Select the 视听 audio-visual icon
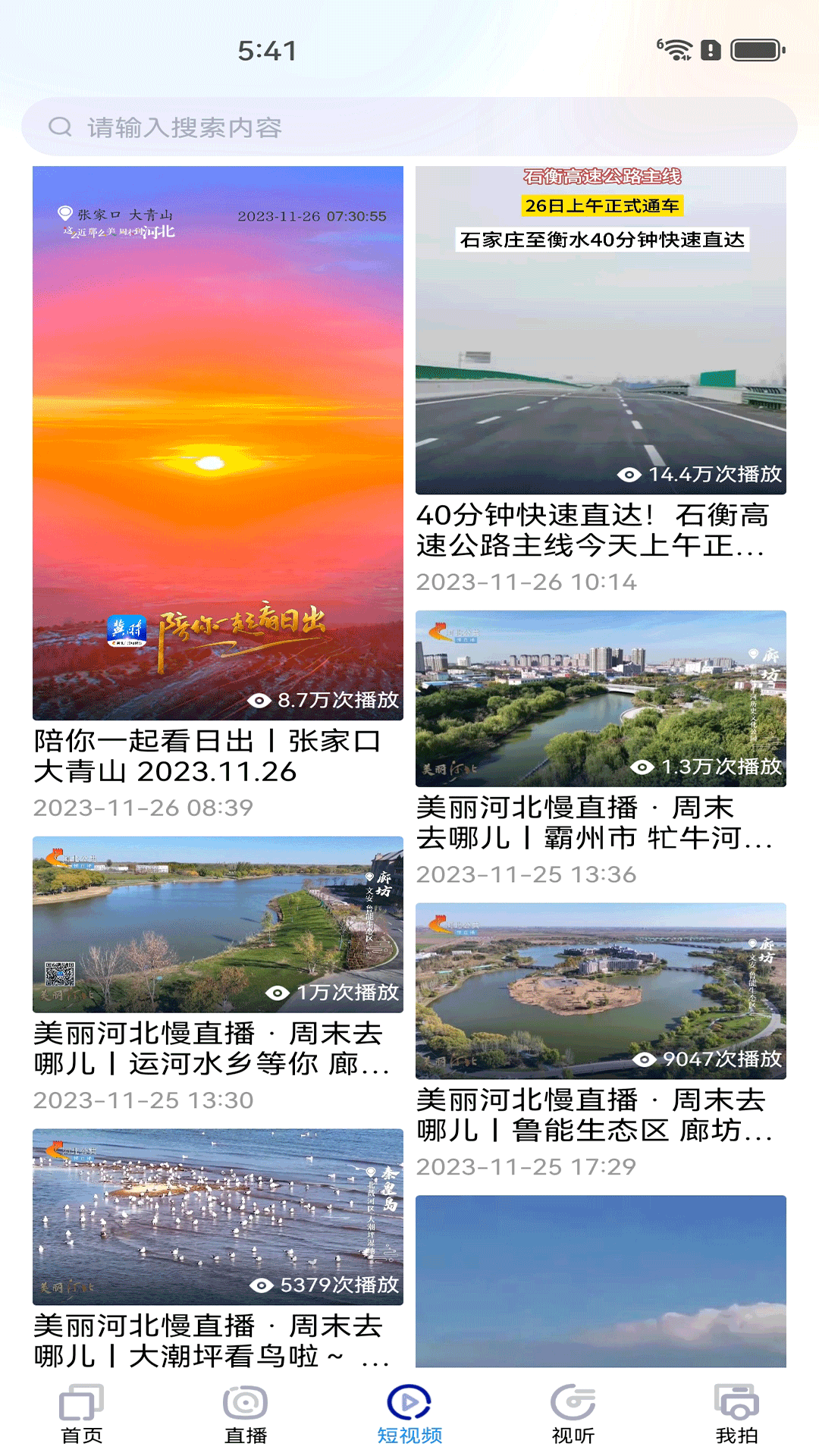This screenshot has width=819, height=1456. [x=573, y=1402]
